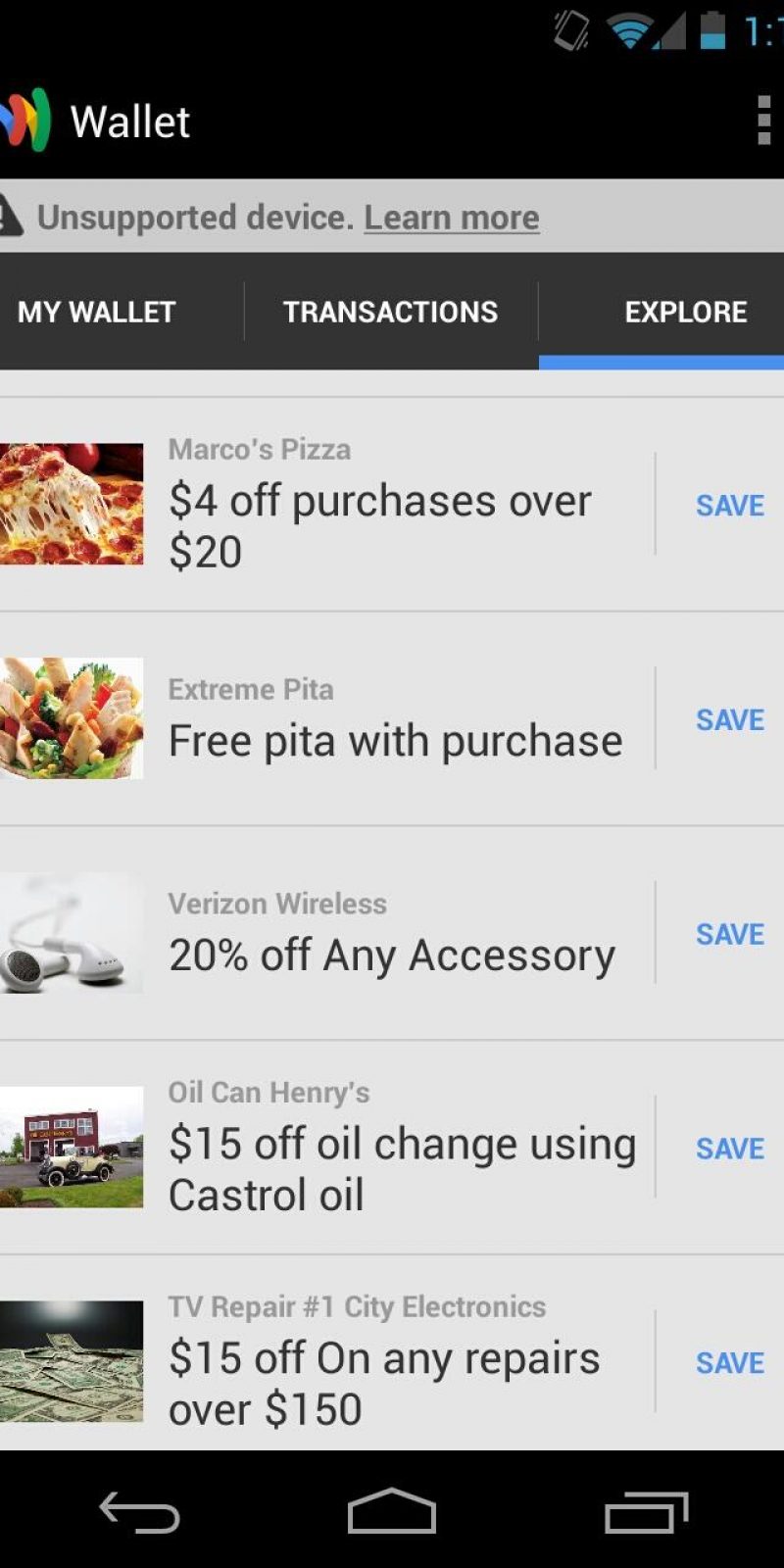Go back using the system back button
Viewport: 784px width, 1568px height.
[x=139, y=1512]
